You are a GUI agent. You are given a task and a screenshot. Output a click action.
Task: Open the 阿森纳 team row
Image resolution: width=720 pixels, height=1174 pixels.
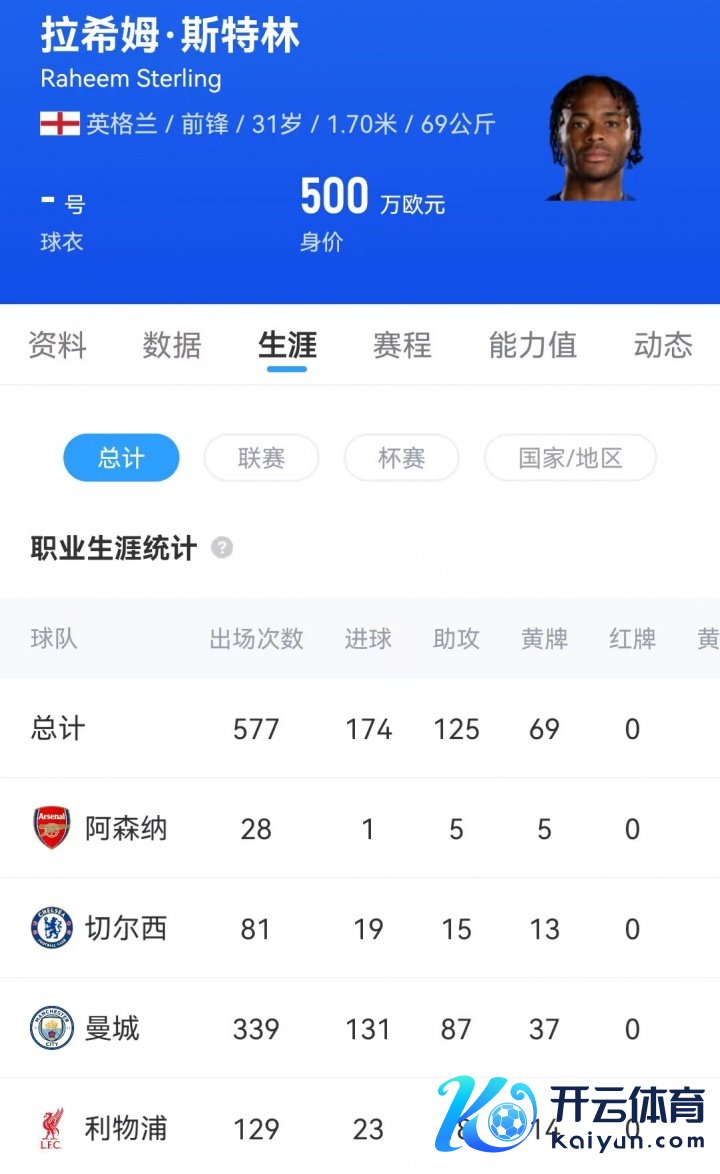(x=125, y=828)
